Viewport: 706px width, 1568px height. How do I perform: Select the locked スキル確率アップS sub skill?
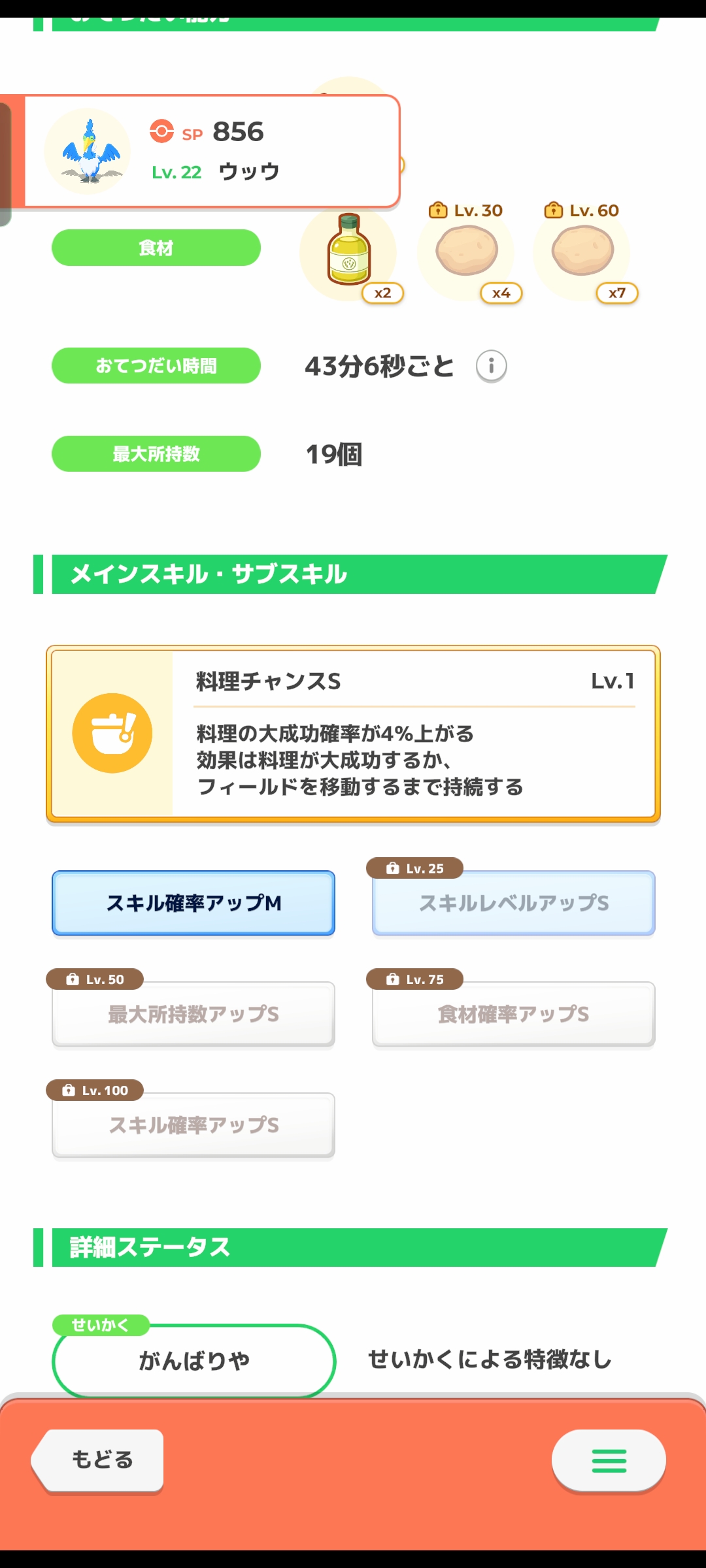[193, 1125]
